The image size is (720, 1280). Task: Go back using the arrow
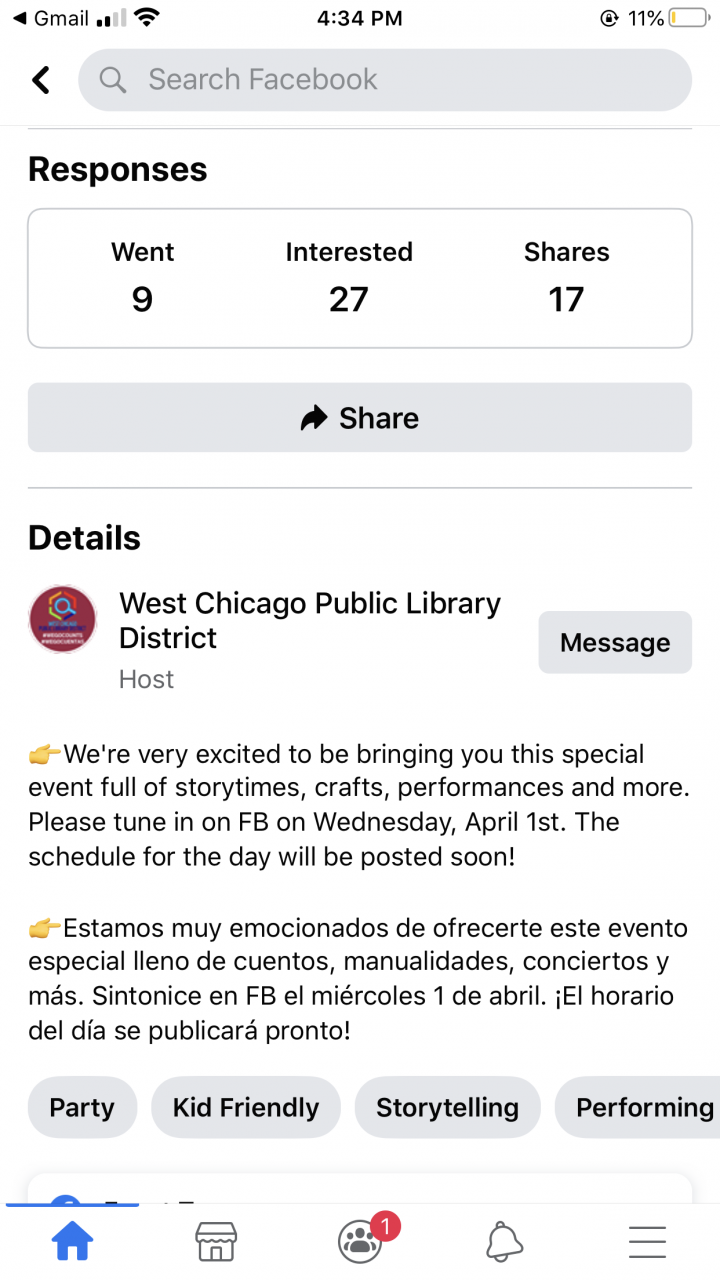41,80
